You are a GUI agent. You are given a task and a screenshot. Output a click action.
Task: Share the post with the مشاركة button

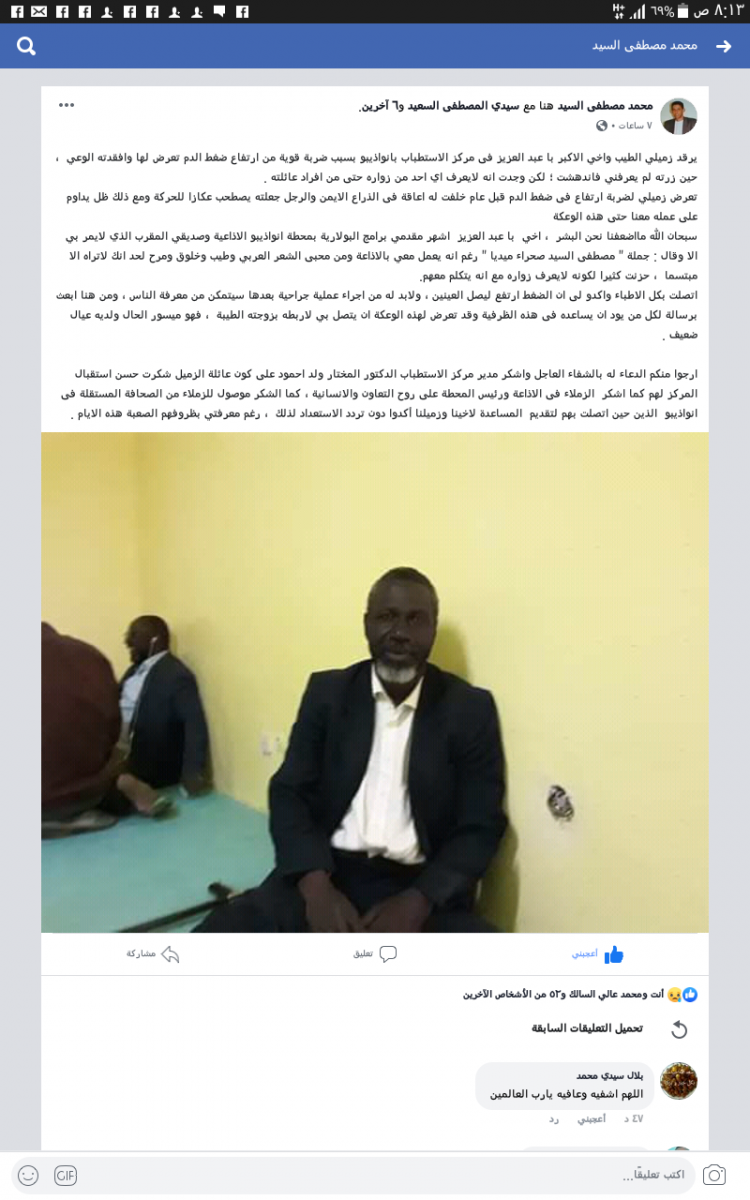point(153,954)
